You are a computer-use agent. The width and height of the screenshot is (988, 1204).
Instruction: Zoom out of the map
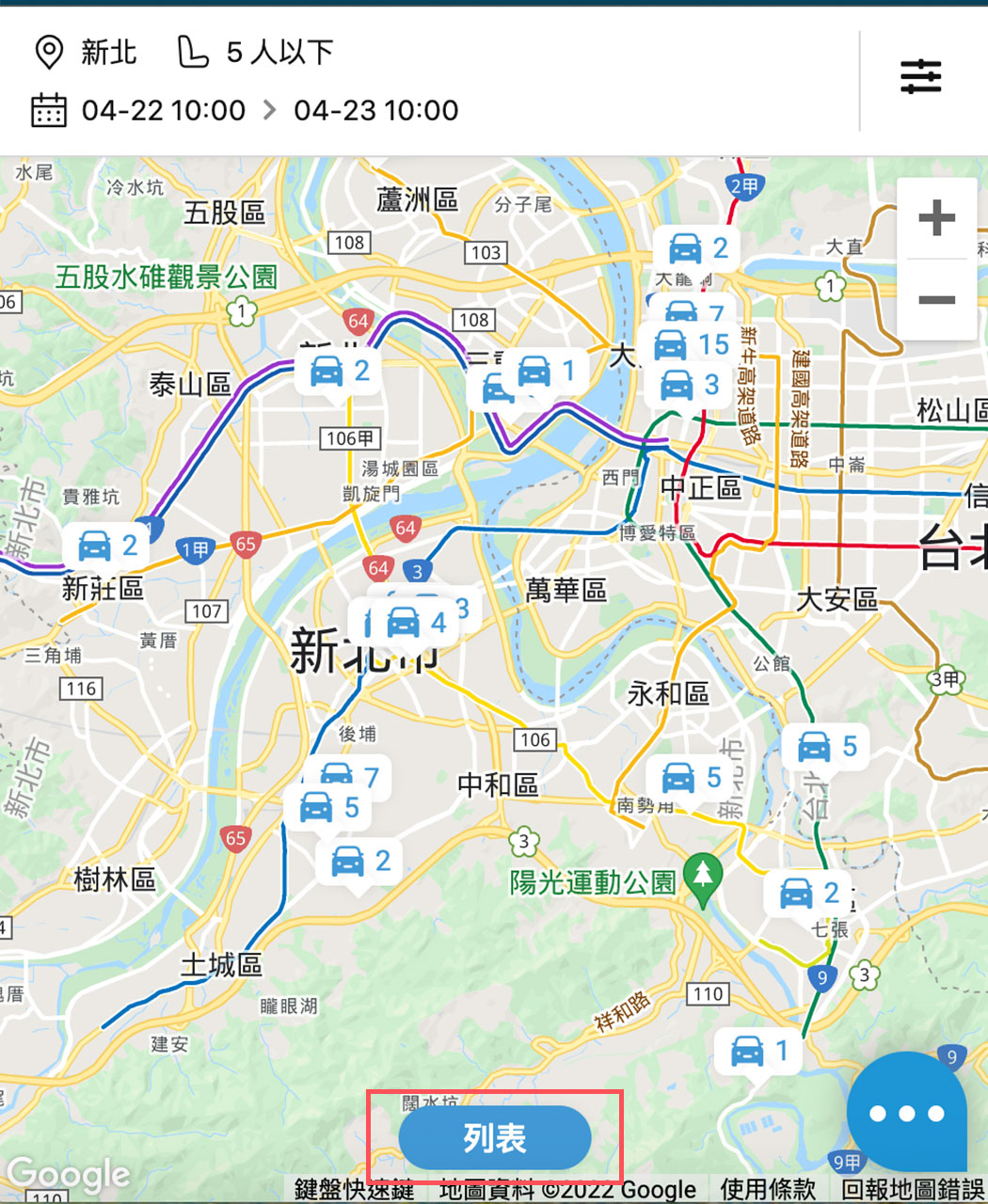click(936, 300)
